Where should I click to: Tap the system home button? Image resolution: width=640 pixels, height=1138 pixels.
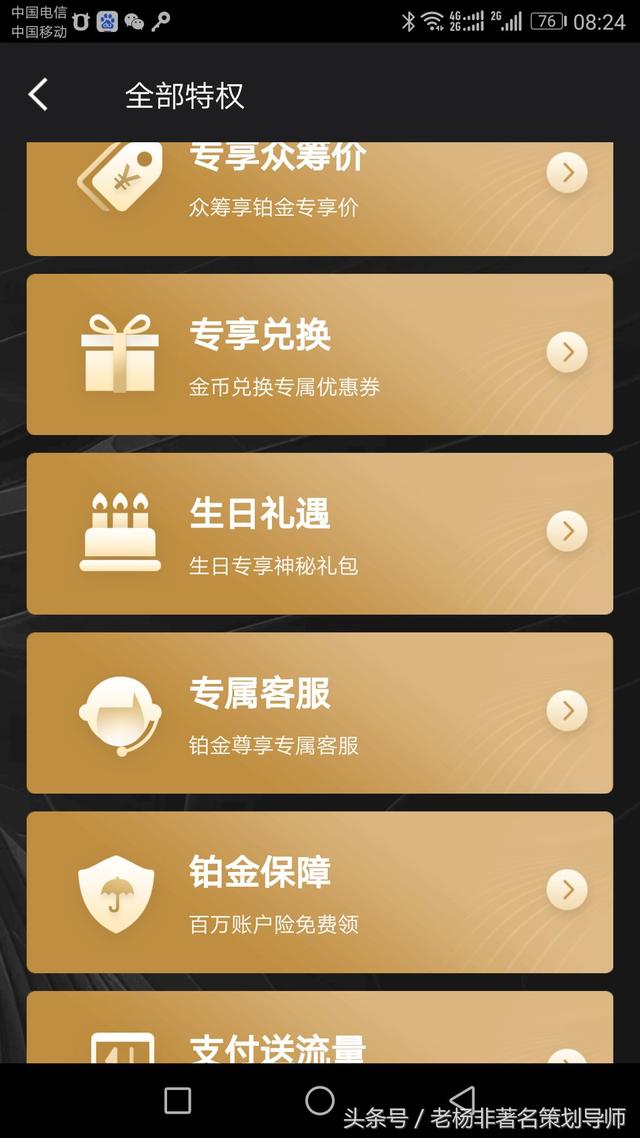(x=320, y=1100)
